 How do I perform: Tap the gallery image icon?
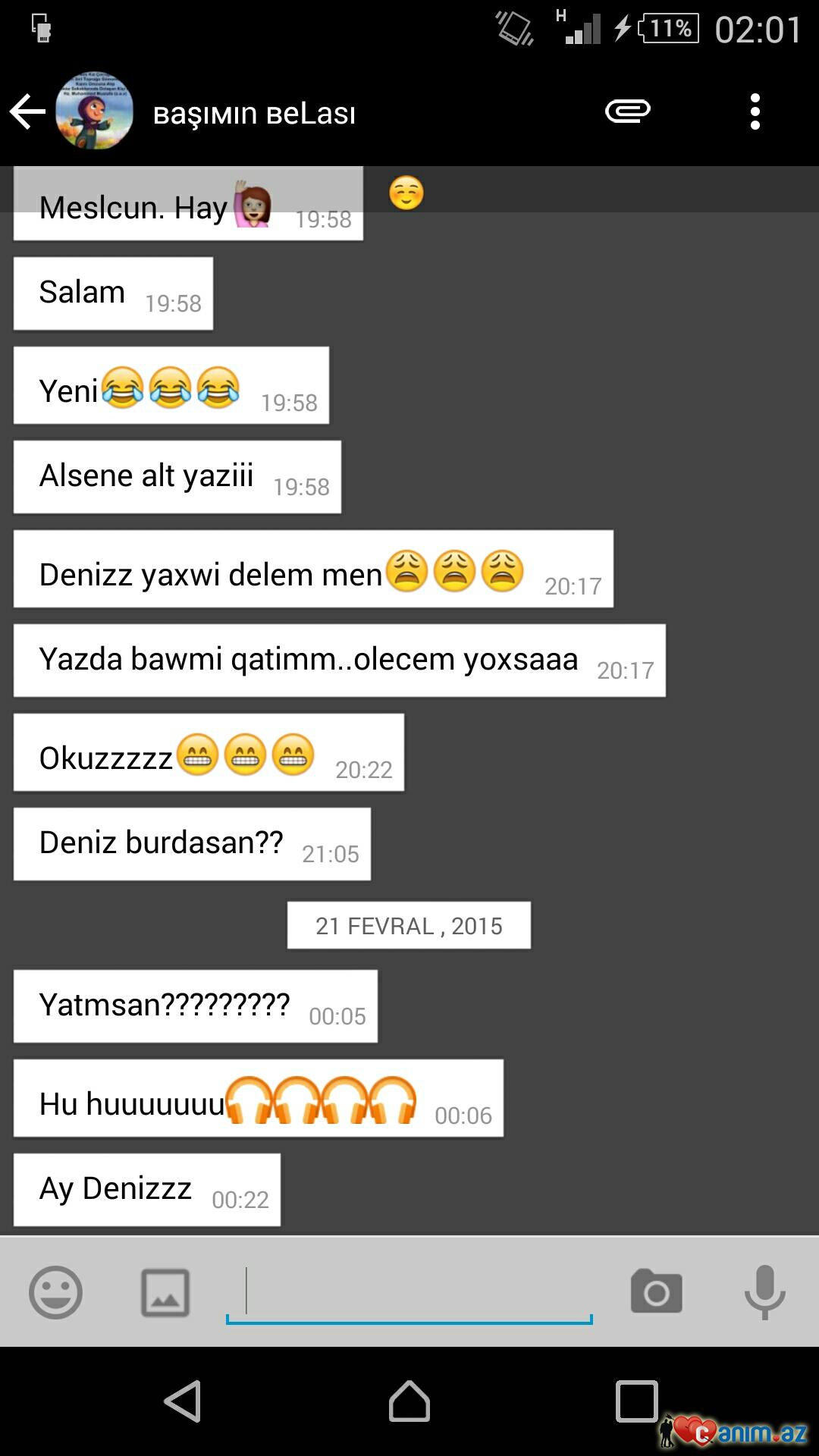[x=165, y=1292]
